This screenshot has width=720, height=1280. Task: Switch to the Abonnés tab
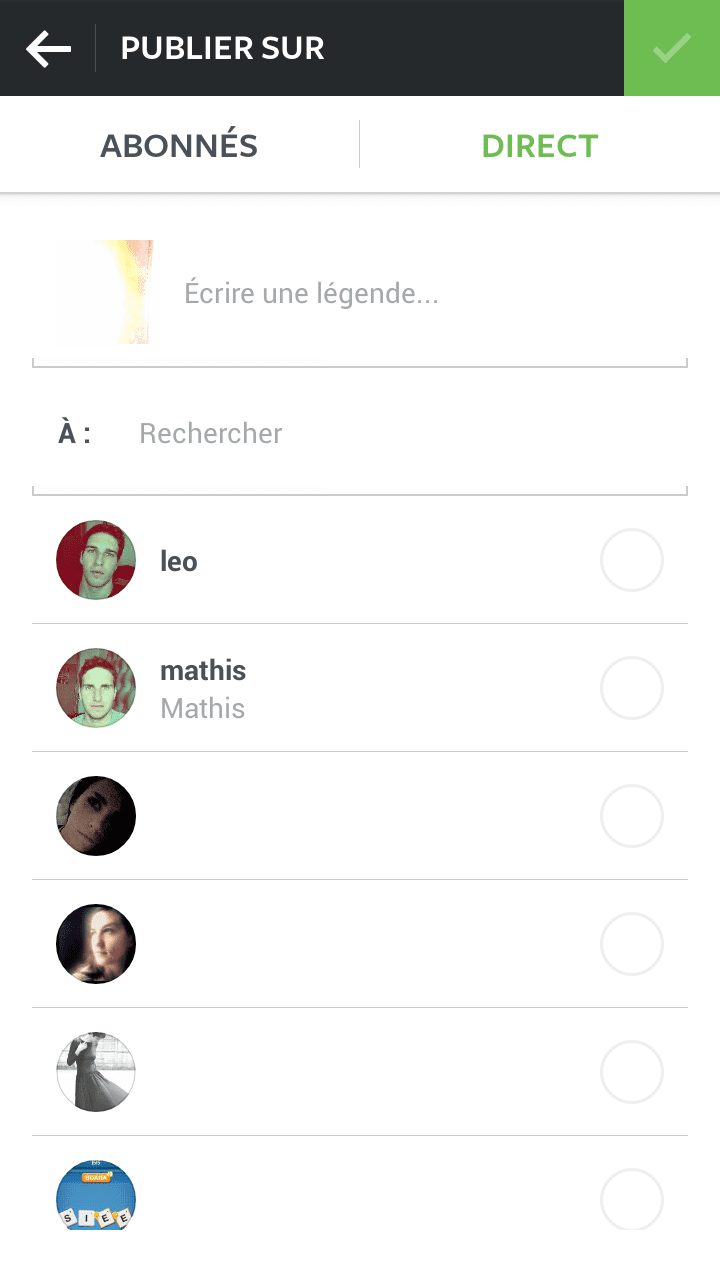click(x=179, y=145)
